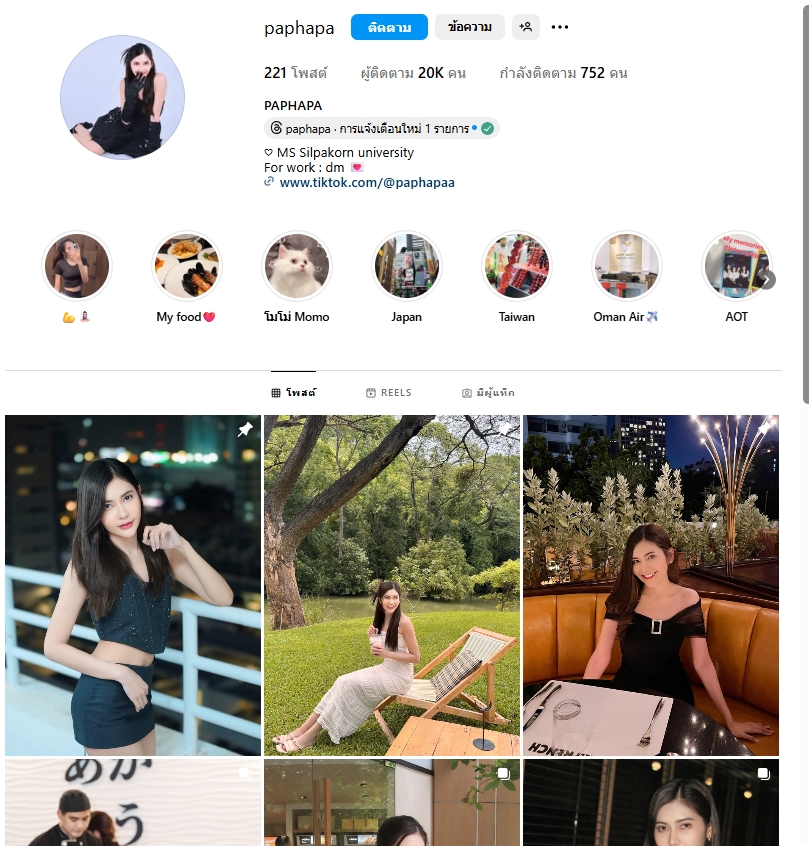Image resolution: width=809 pixels, height=846 pixels.
Task: Open the pinned balcony night post
Action: pyautogui.click(x=133, y=585)
